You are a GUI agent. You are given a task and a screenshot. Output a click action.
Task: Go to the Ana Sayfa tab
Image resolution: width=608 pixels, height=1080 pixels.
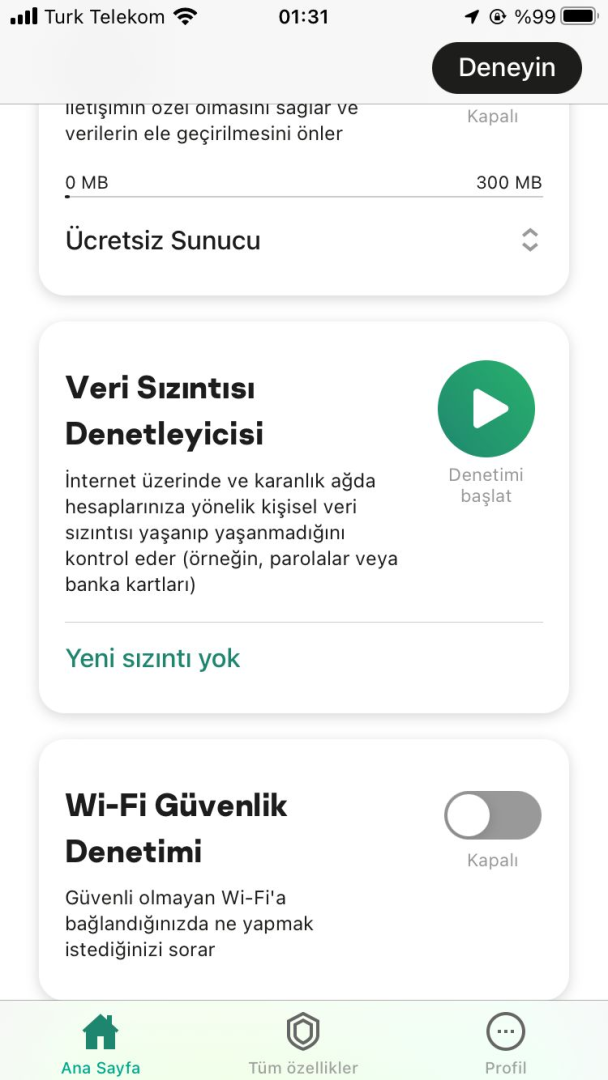tap(100, 1043)
